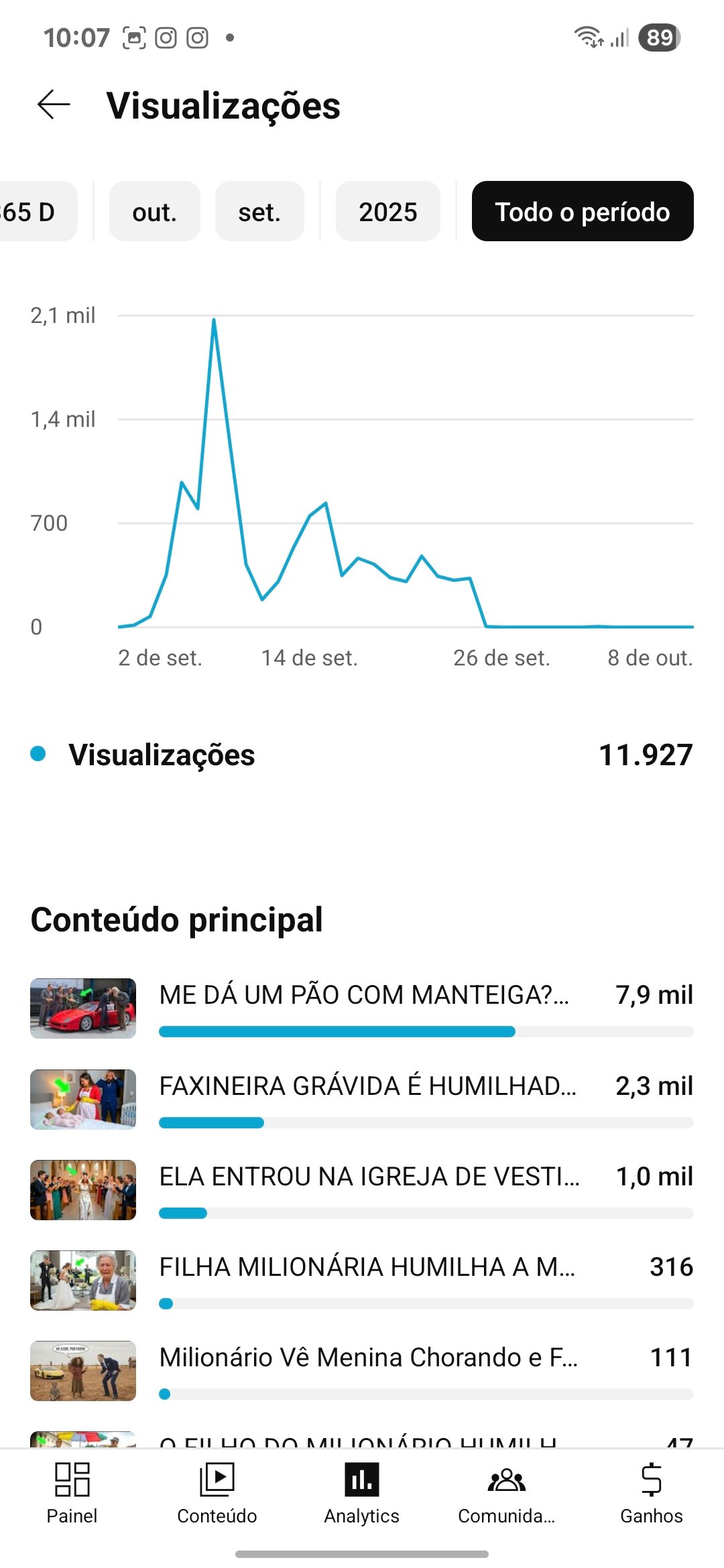The width and height of the screenshot is (724, 1568).
Task: Select the Todo o período chip
Action: [582, 212]
